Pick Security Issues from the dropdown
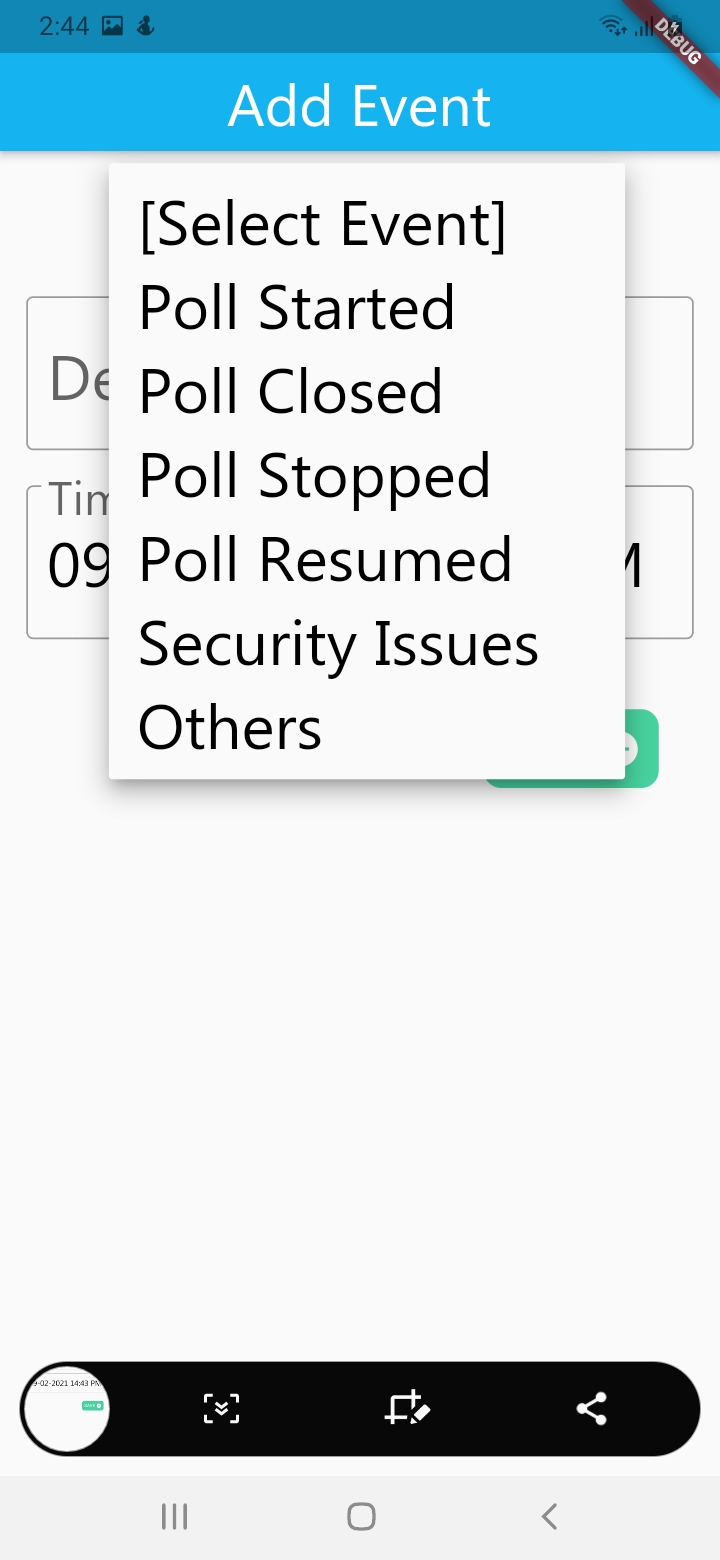Image resolution: width=720 pixels, height=1560 pixels. [367, 642]
